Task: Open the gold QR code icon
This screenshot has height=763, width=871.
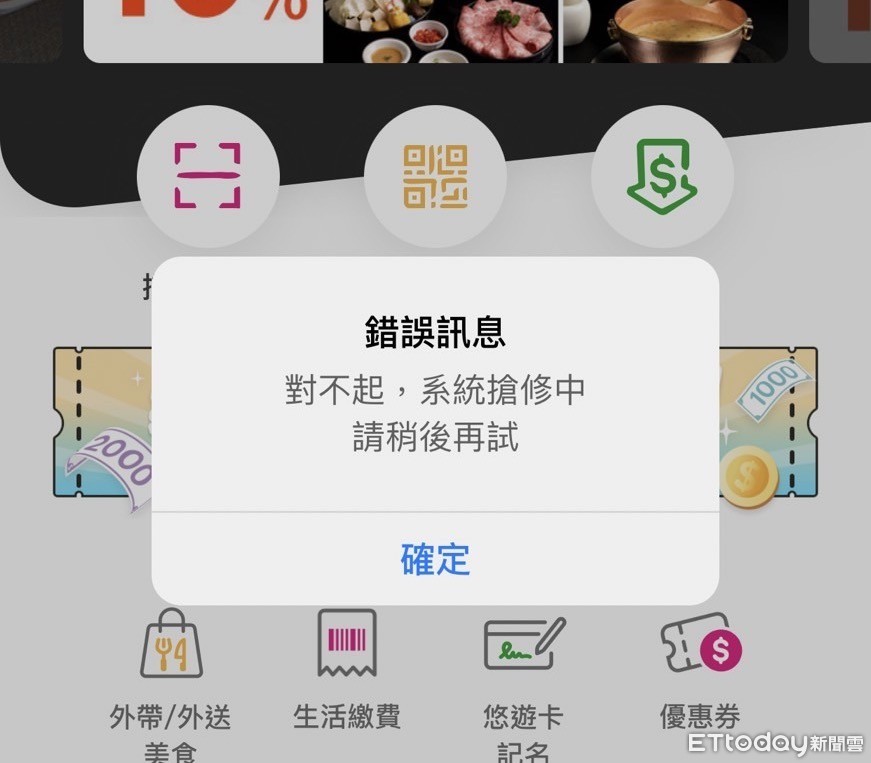Action: point(435,176)
